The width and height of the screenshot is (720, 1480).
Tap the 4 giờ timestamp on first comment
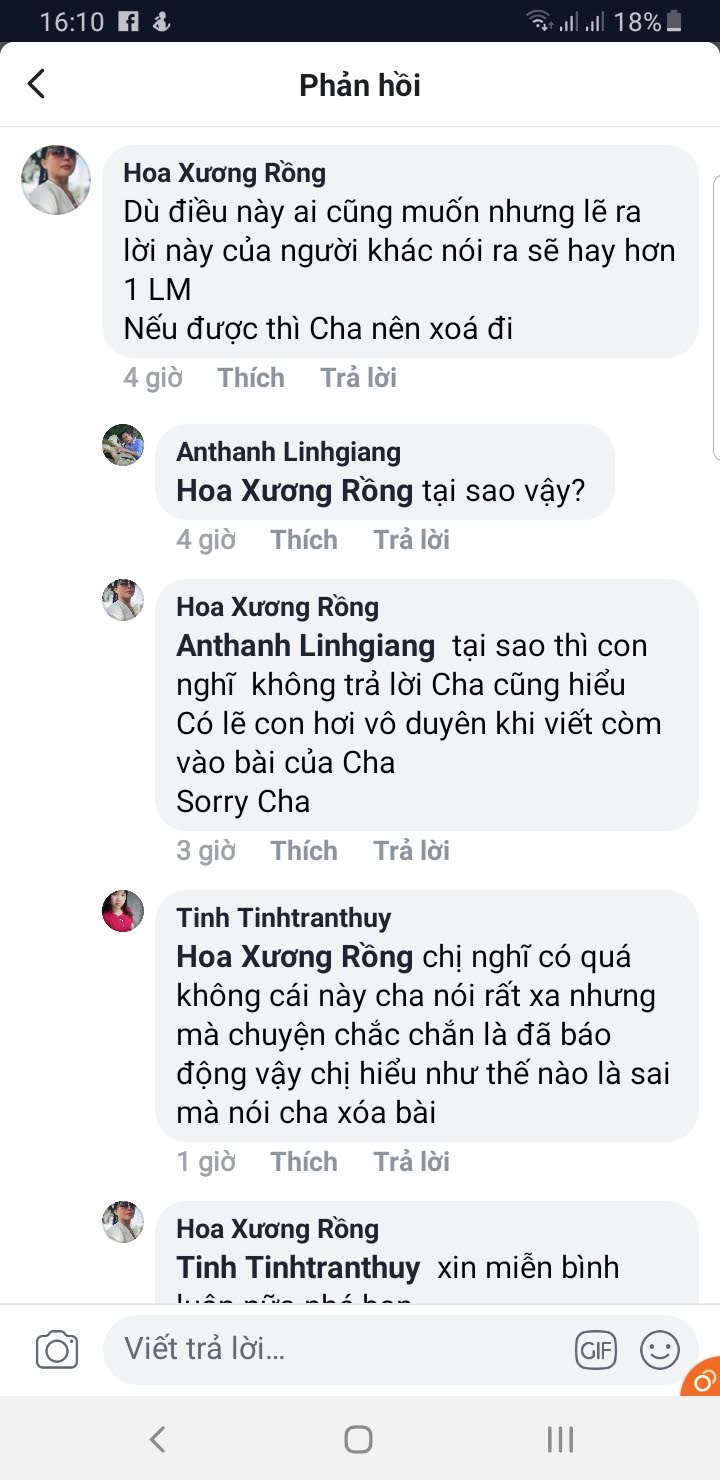152,377
